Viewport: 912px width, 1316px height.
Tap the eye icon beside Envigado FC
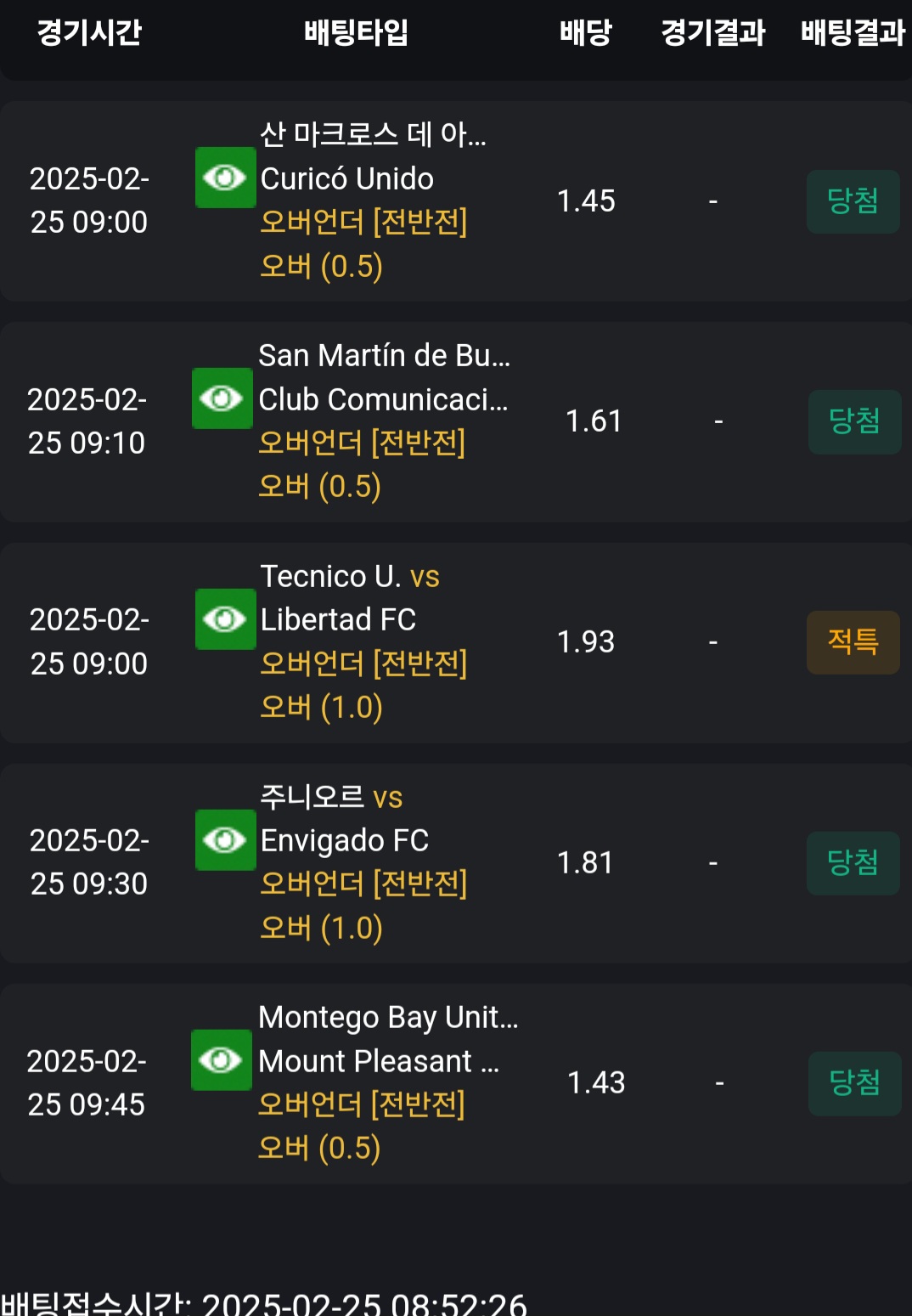[x=225, y=840]
